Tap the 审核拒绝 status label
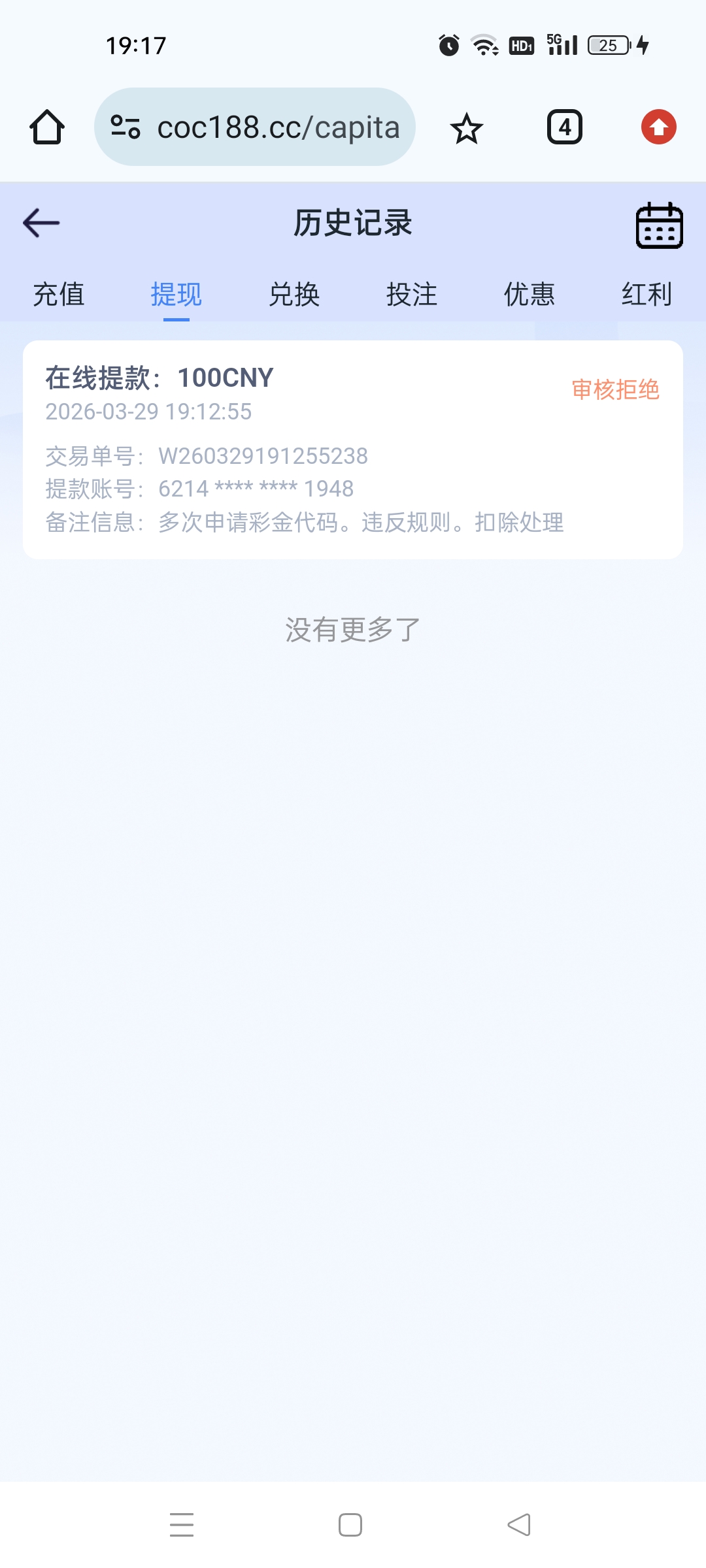This screenshot has width=706, height=1568. point(616,388)
